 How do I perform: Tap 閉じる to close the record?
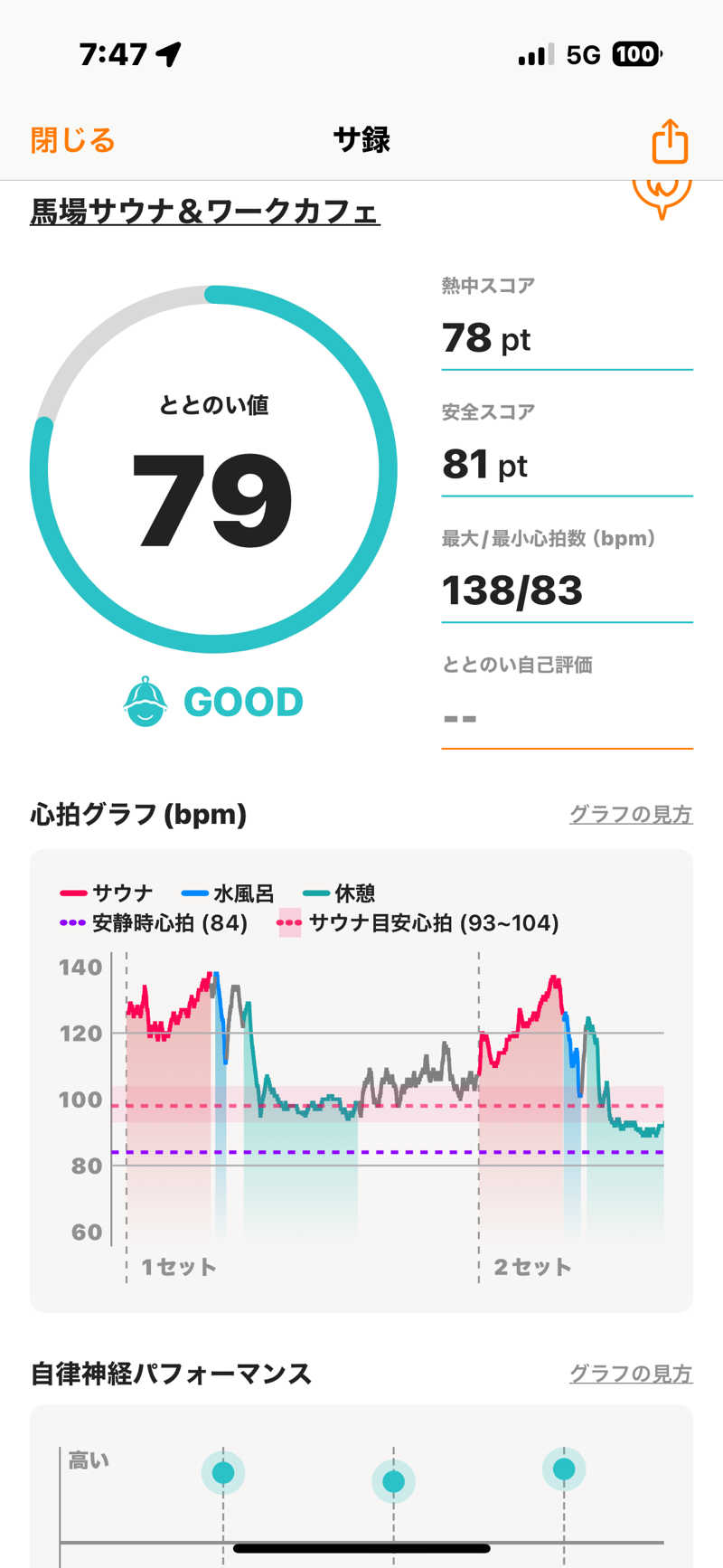pos(72,140)
